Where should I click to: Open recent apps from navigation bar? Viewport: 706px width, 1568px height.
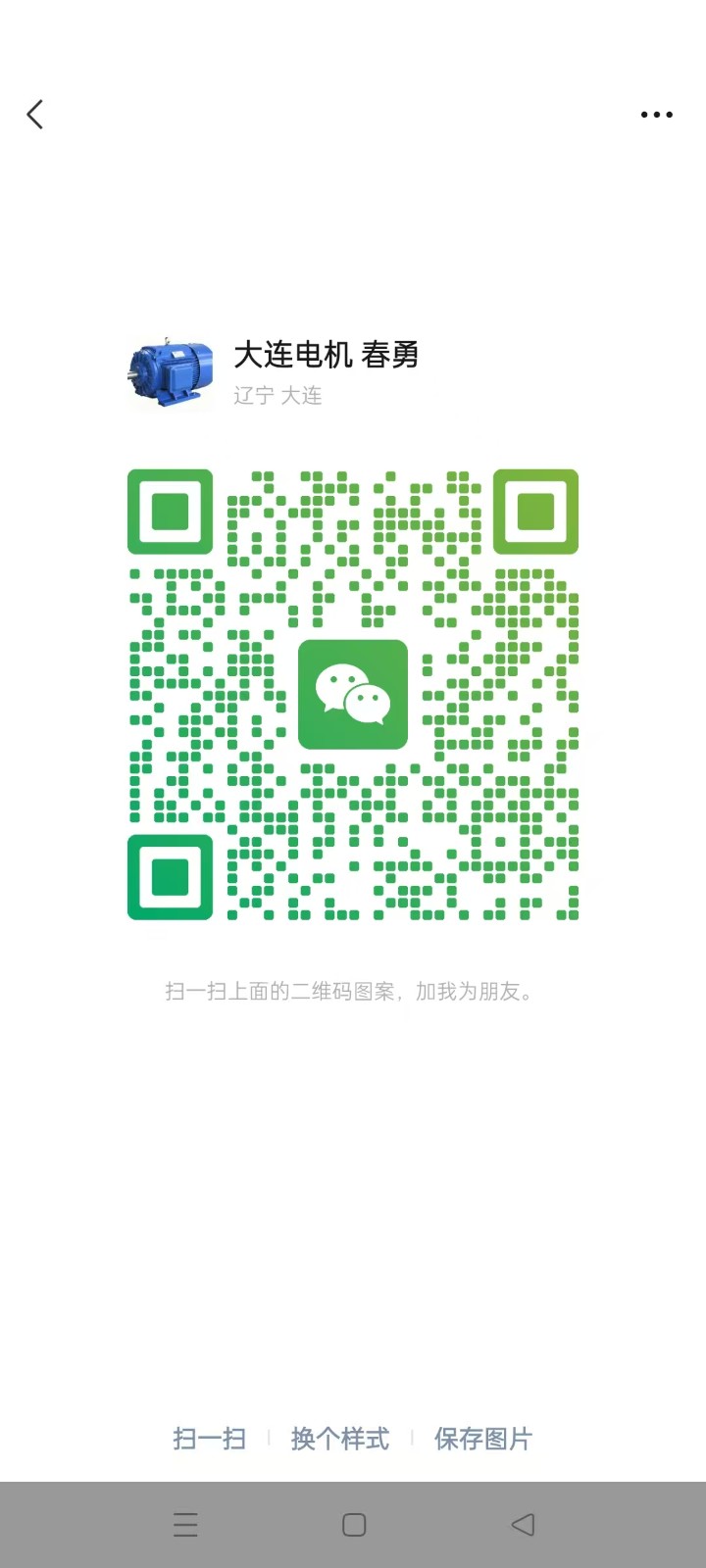(x=185, y=1525)
